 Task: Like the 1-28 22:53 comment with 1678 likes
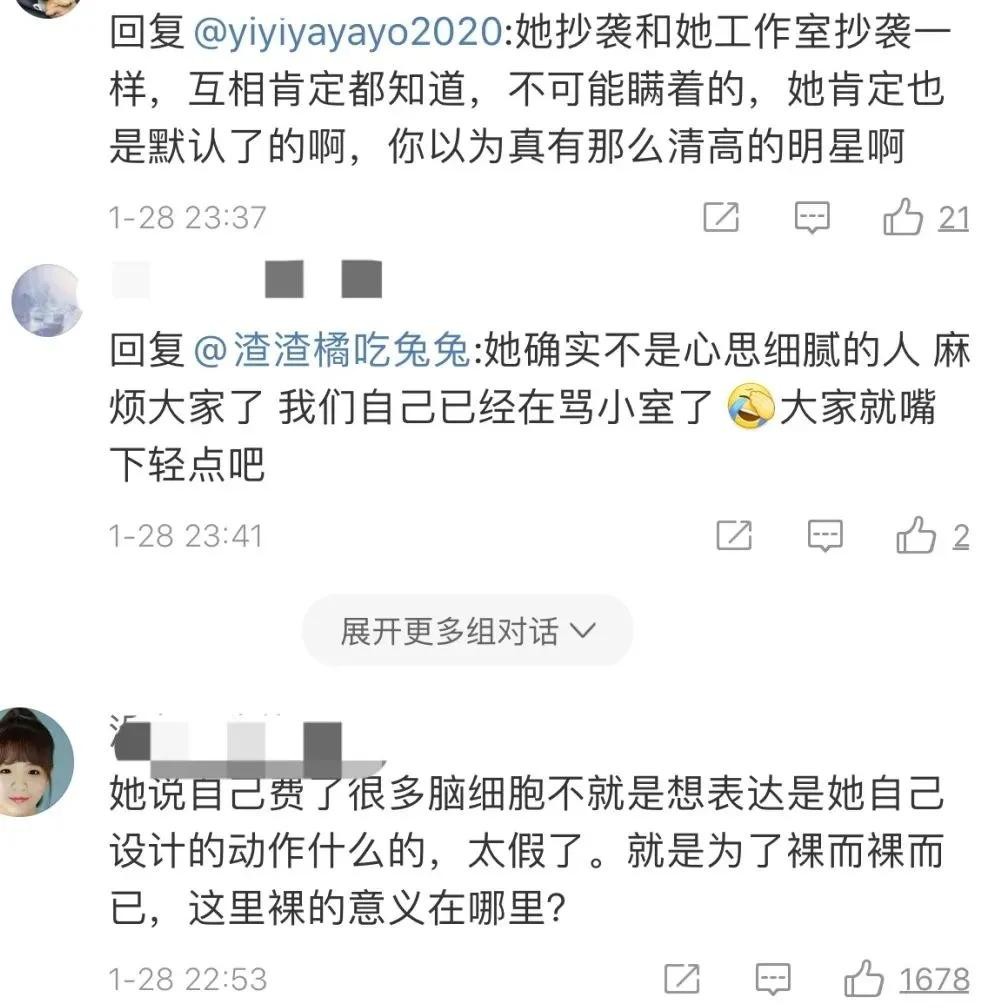coord(863,978)
